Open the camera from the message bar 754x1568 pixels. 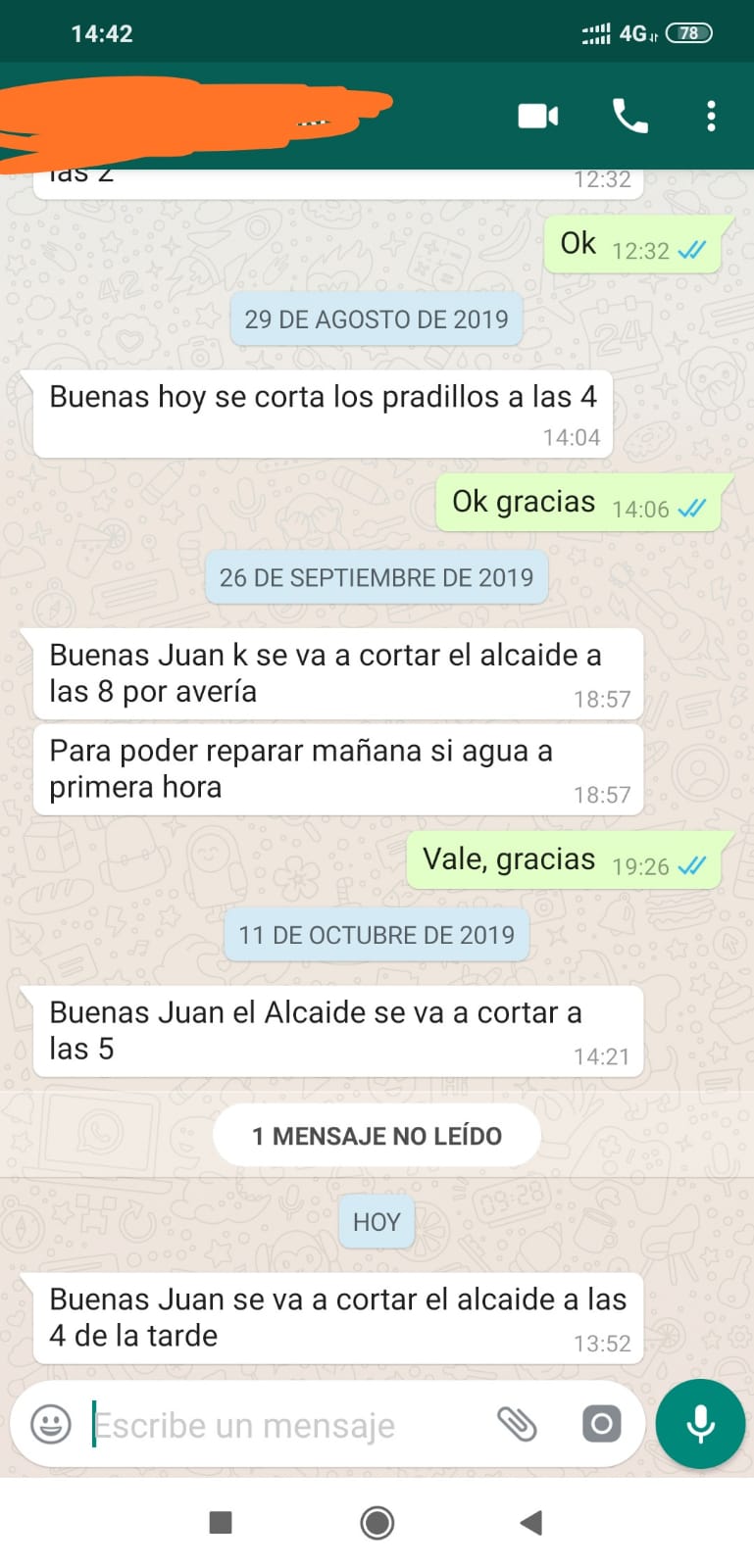(601, 1423)
